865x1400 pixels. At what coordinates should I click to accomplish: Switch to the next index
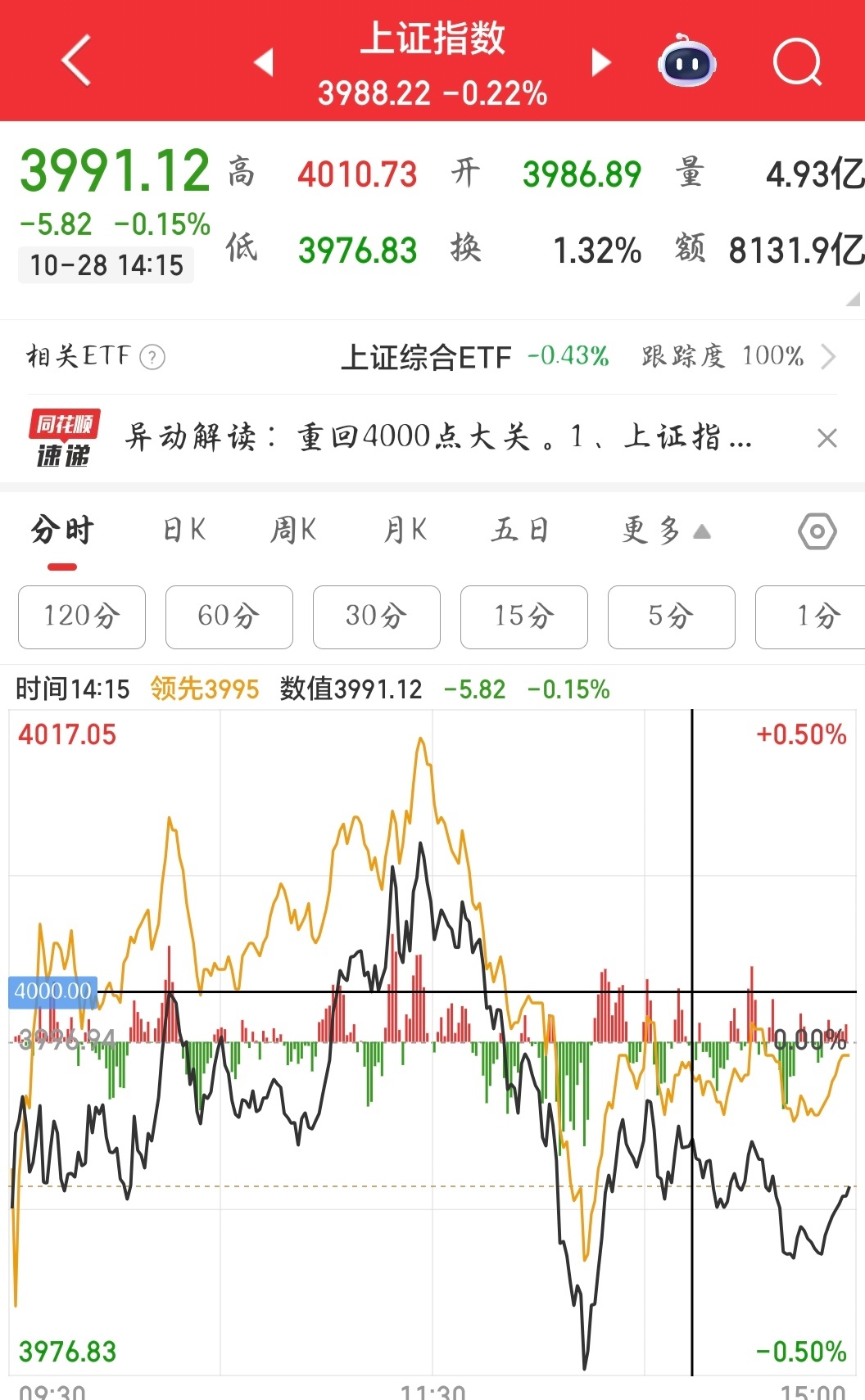click(601, 61)
